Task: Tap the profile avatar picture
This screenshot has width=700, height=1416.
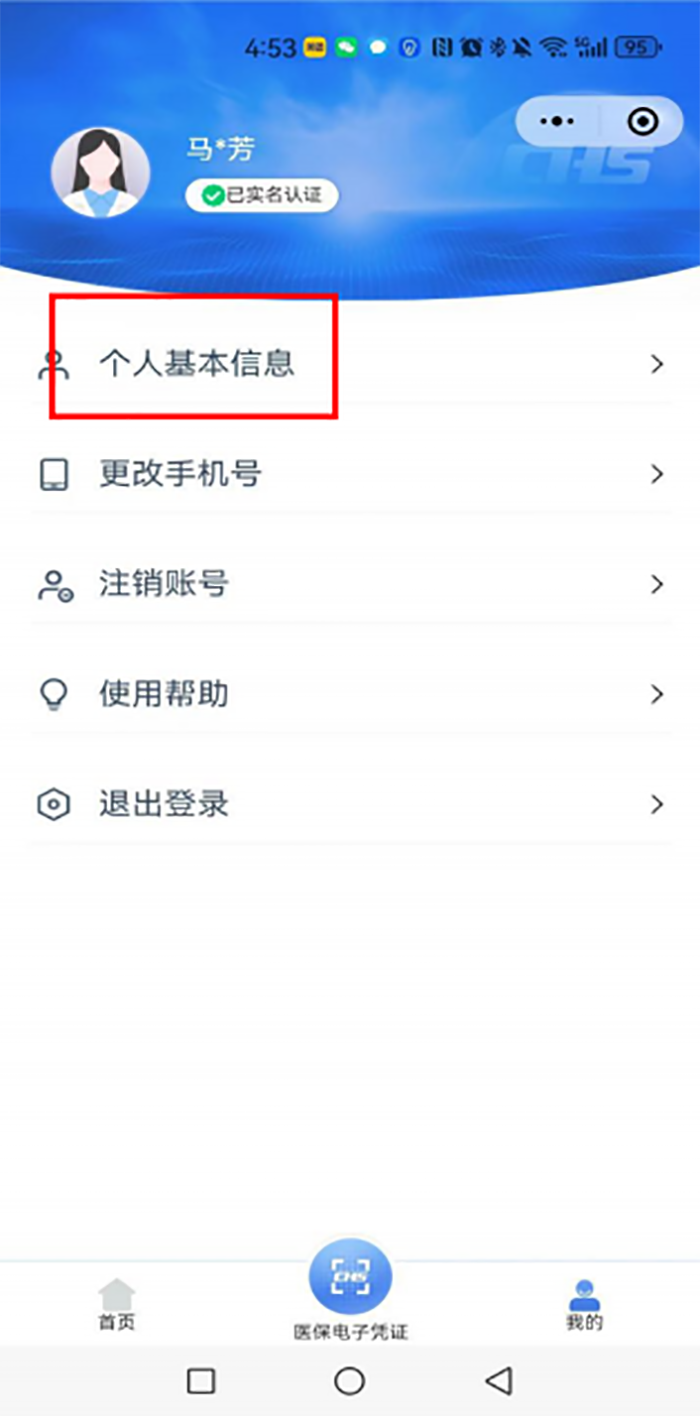Action: 100,173
